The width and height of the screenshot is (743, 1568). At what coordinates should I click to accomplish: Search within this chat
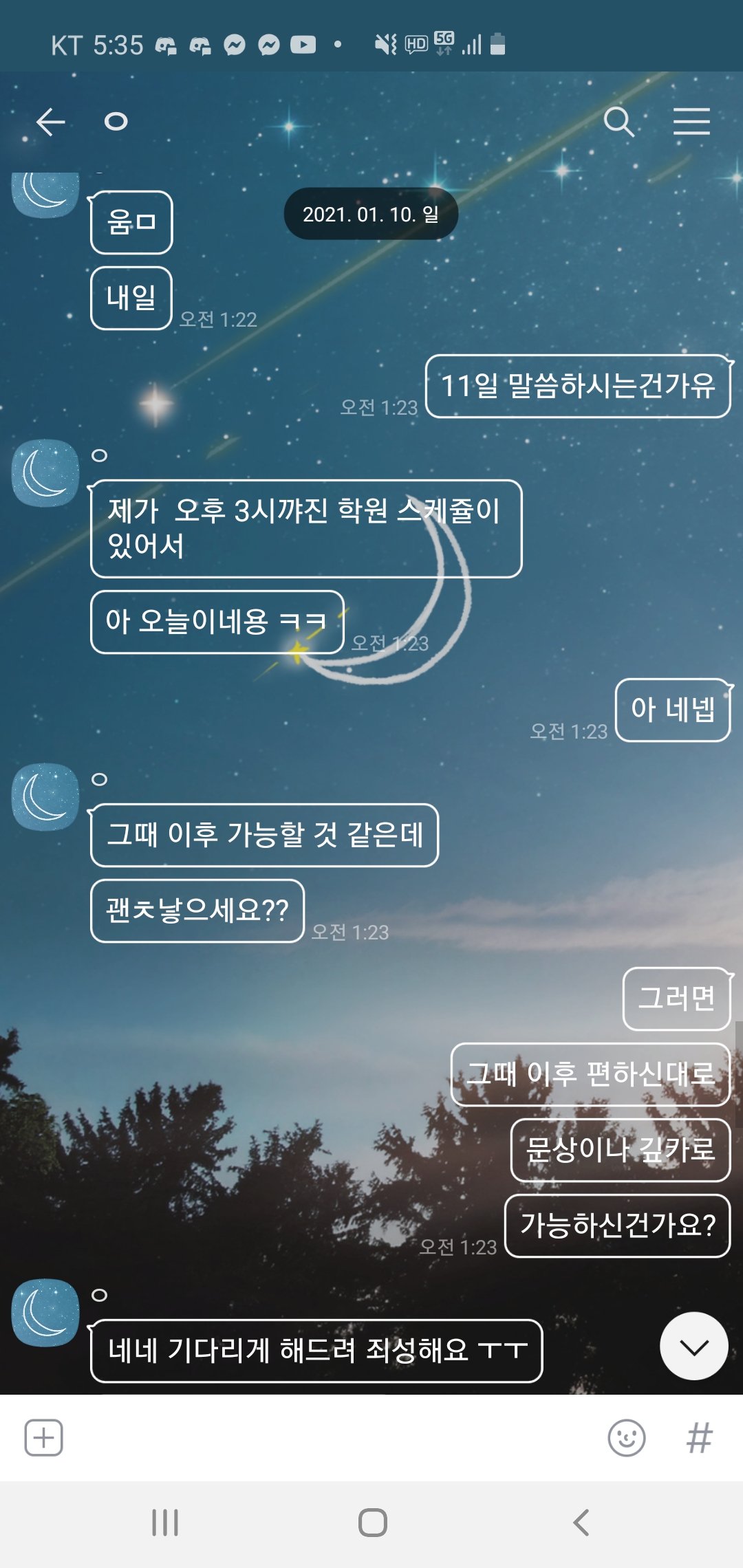coord(618,122)
